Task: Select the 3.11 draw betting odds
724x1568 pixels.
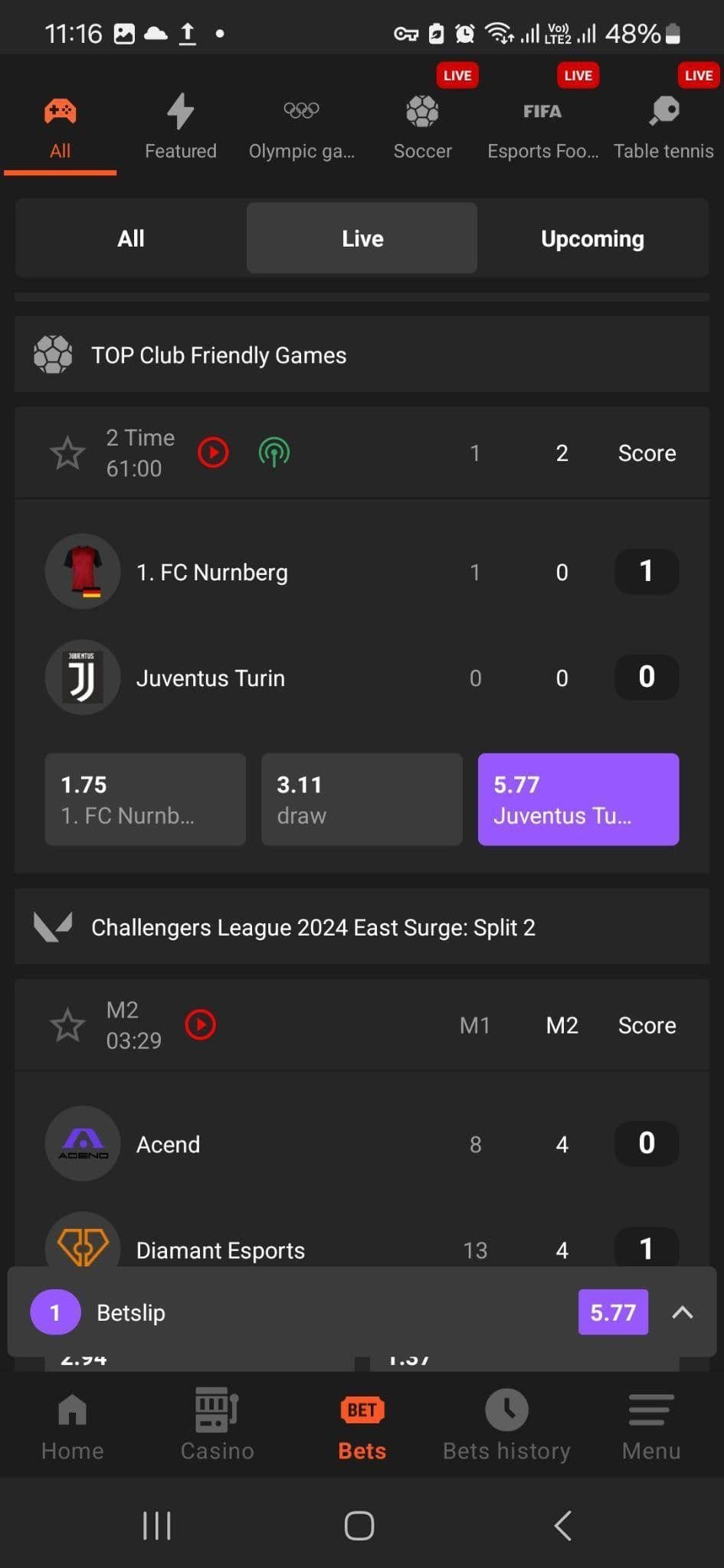Action: 362,799
